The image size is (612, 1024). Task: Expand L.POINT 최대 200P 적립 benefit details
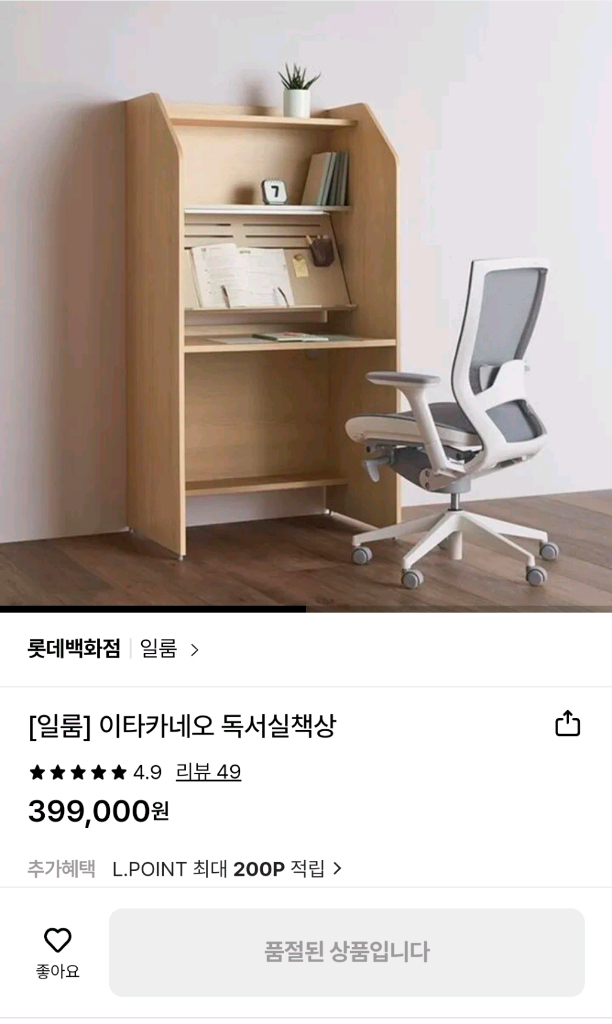click(x=228, y=869)
